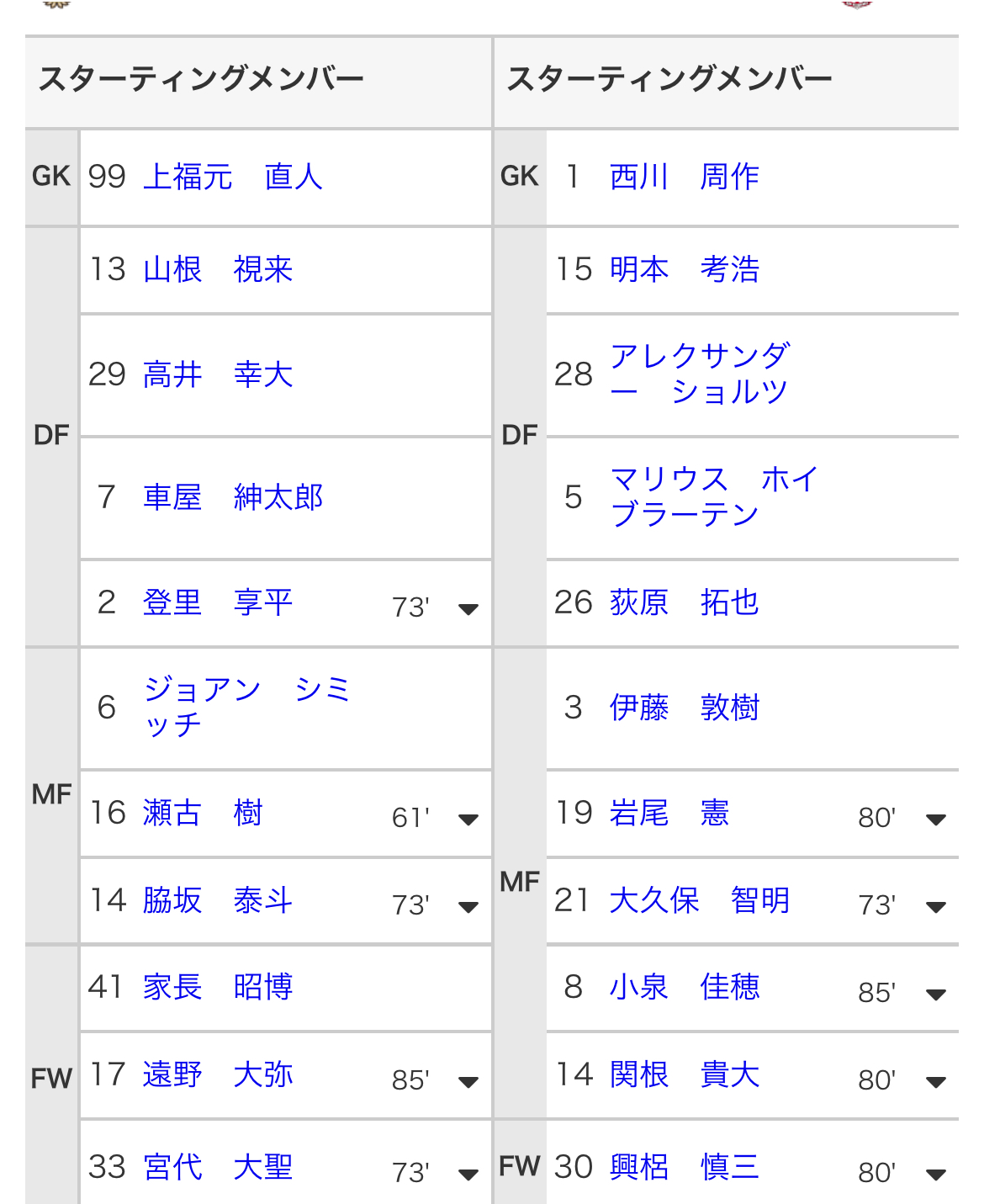Tap the 高井 幸大 link
Image resolution: width=984 pixels, height=1204 pixels.
tap(218, 374)
